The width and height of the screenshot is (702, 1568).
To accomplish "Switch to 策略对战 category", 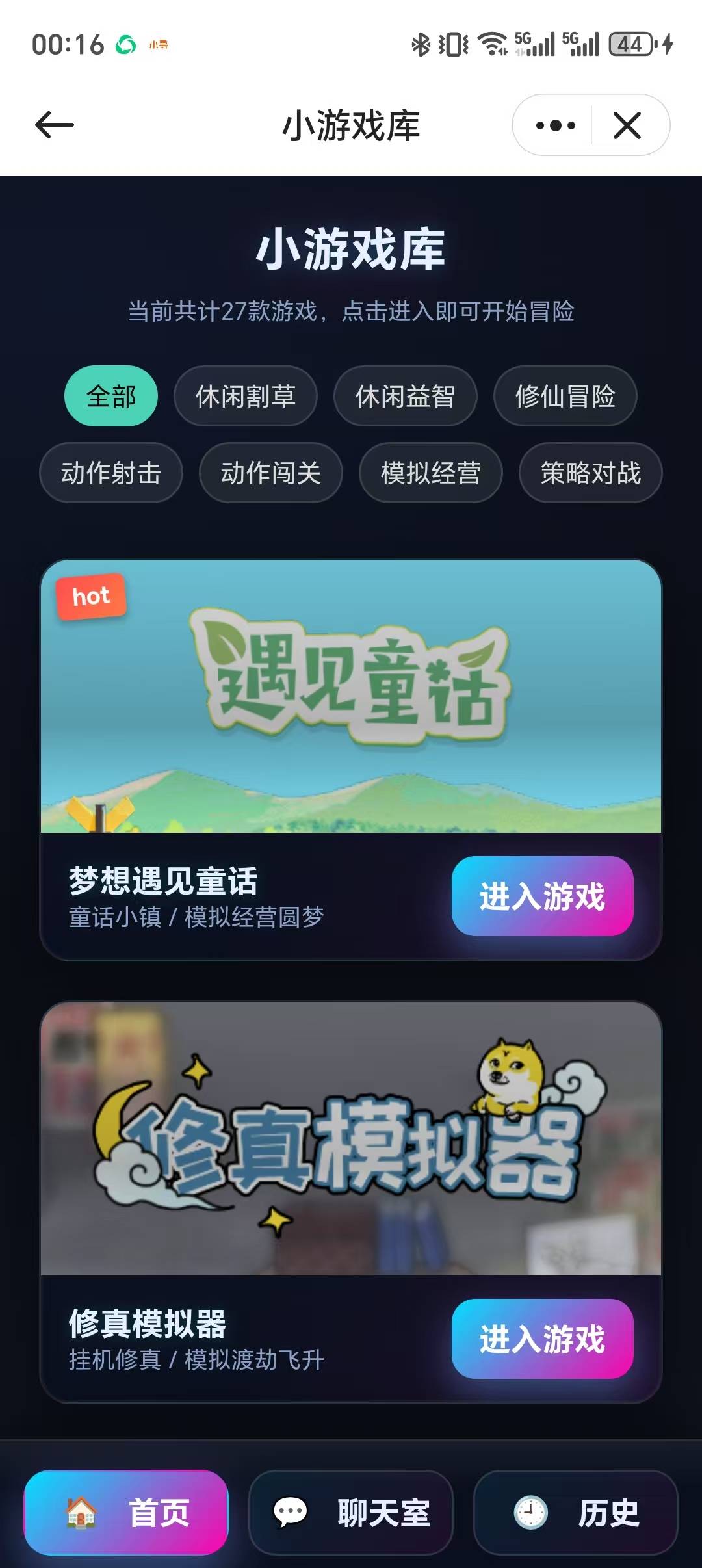I will pyautogui.click(x=590, y=473).
